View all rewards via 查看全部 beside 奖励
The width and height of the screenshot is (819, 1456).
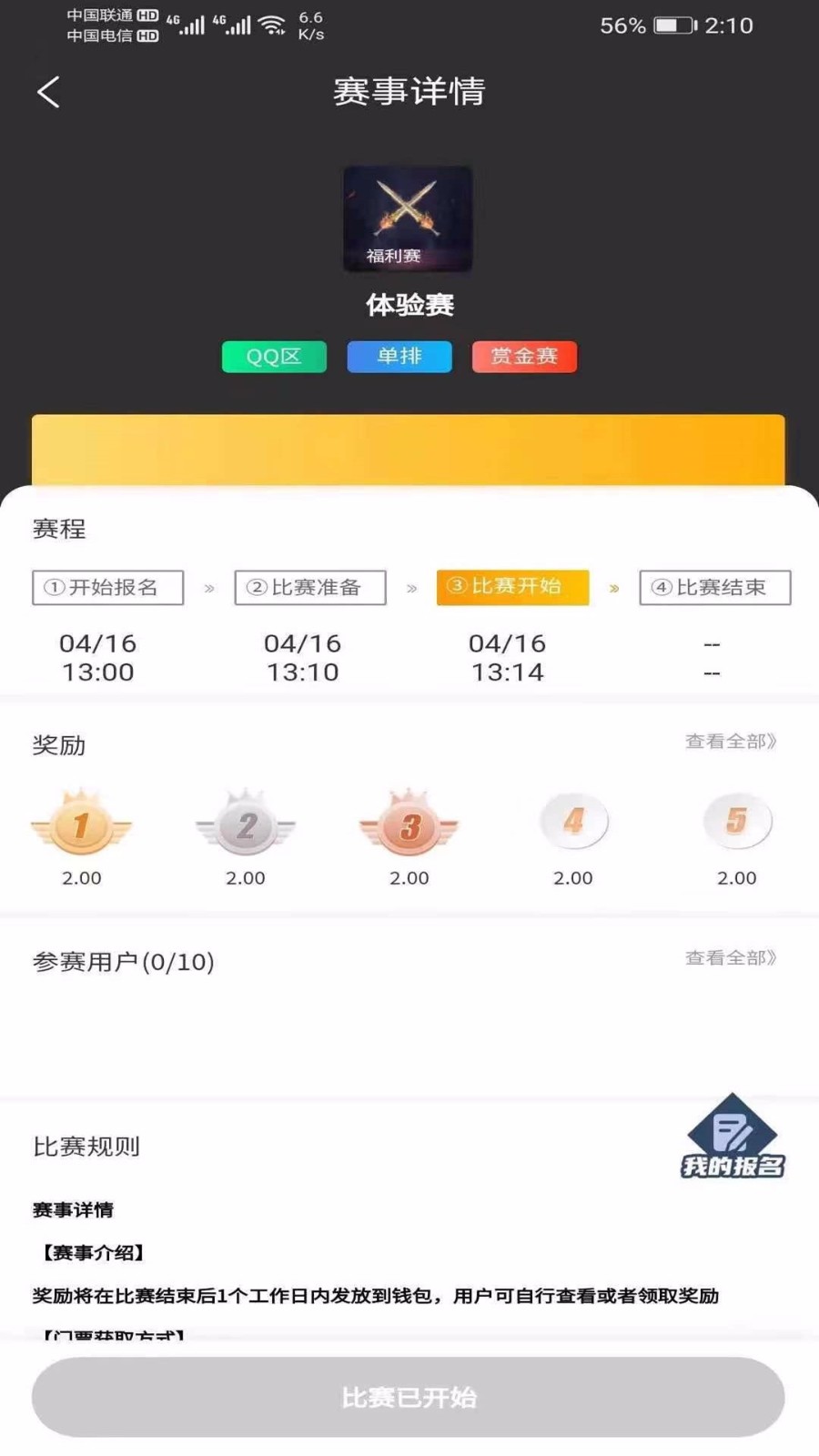[x=730, y=742]
